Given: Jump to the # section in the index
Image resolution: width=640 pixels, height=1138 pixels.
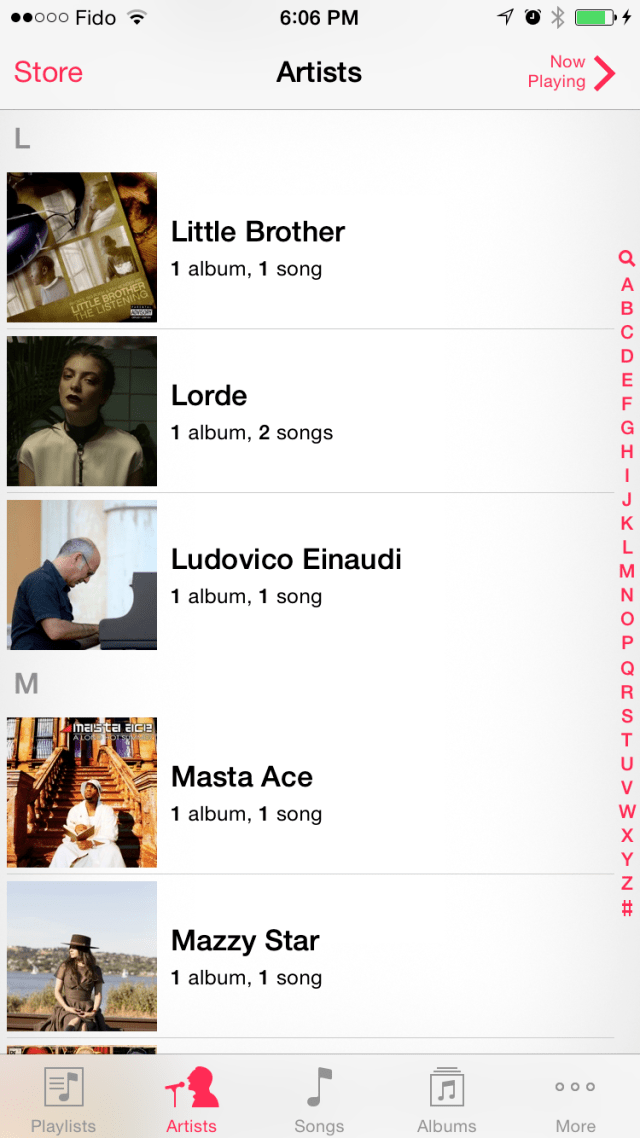Looking at the screenshot, I should [x=627, y=908].
